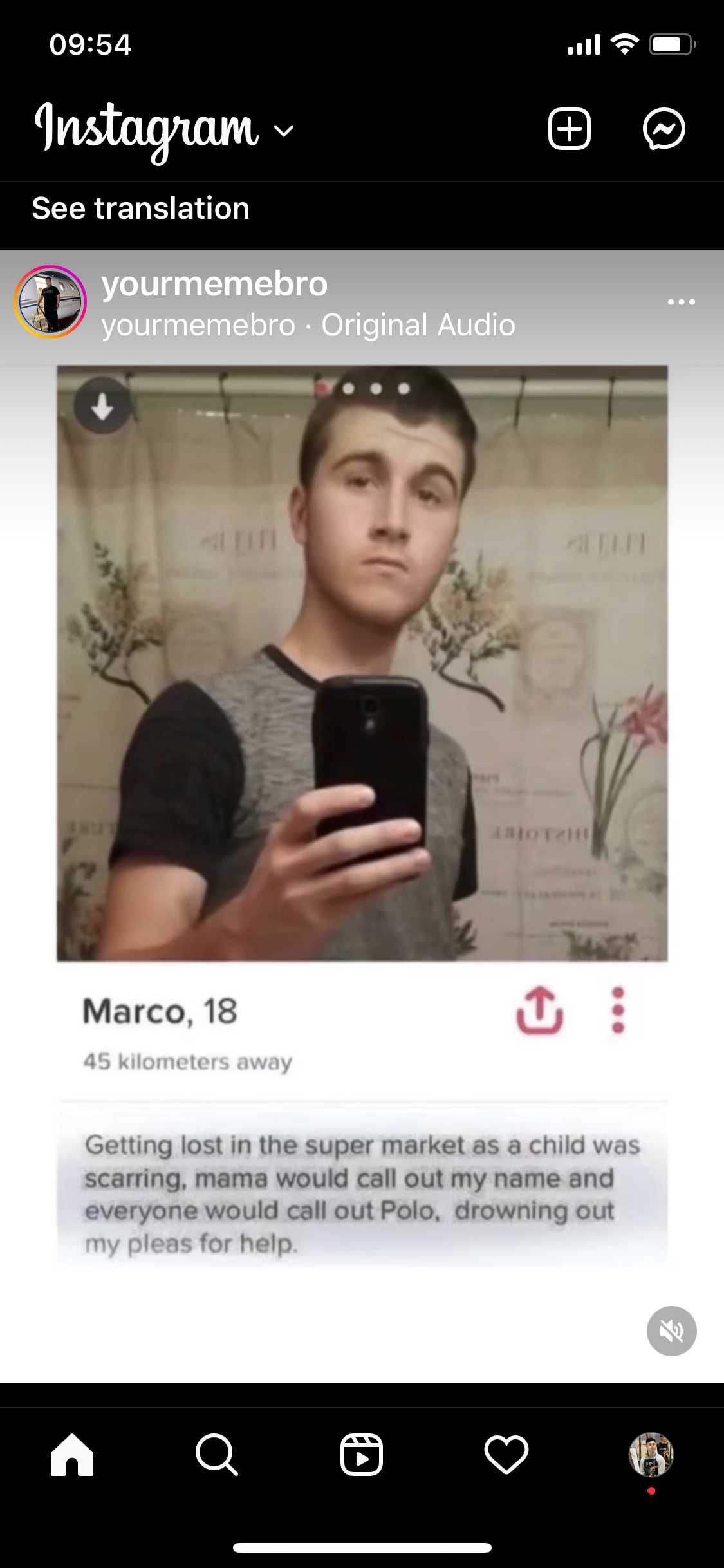Open yourmemebro profile picture story
724x1568 pixels.
pyautogui.click(x=50, y=302)
